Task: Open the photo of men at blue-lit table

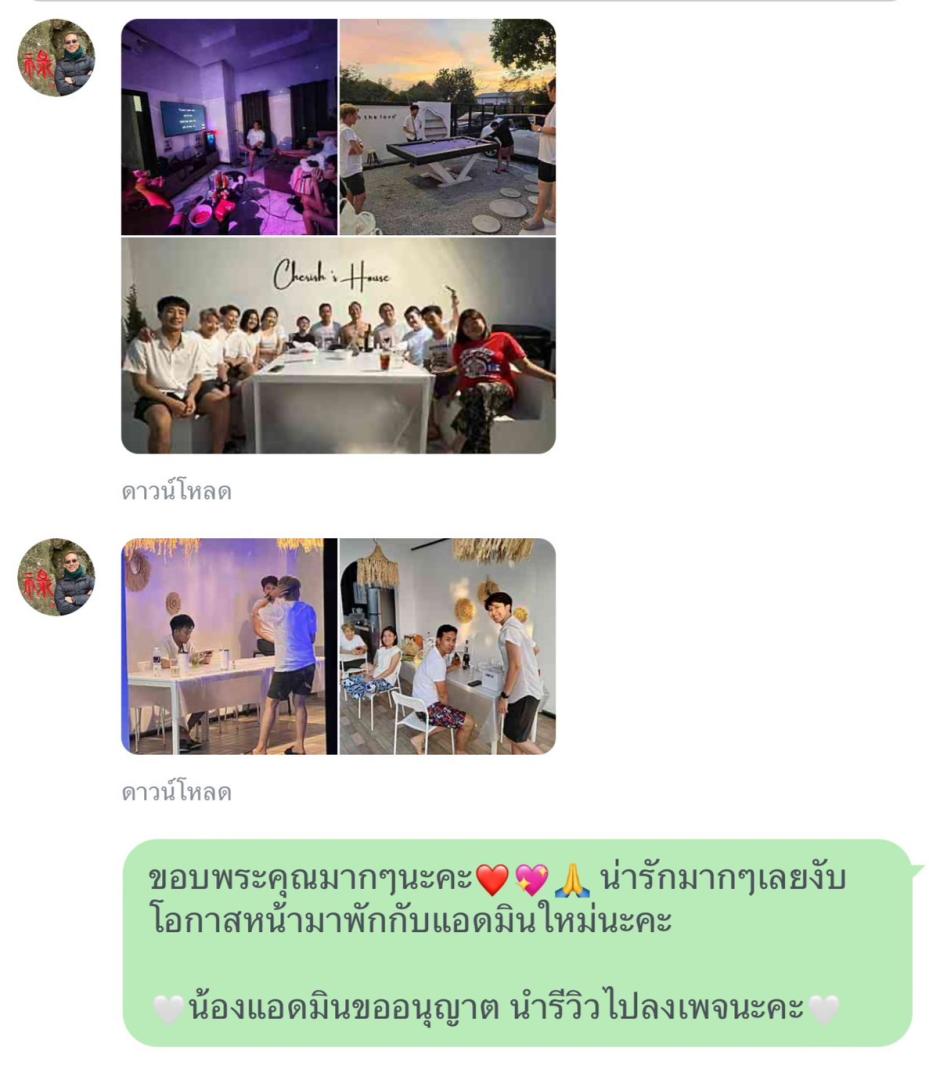Action: (x=229, y=646)
